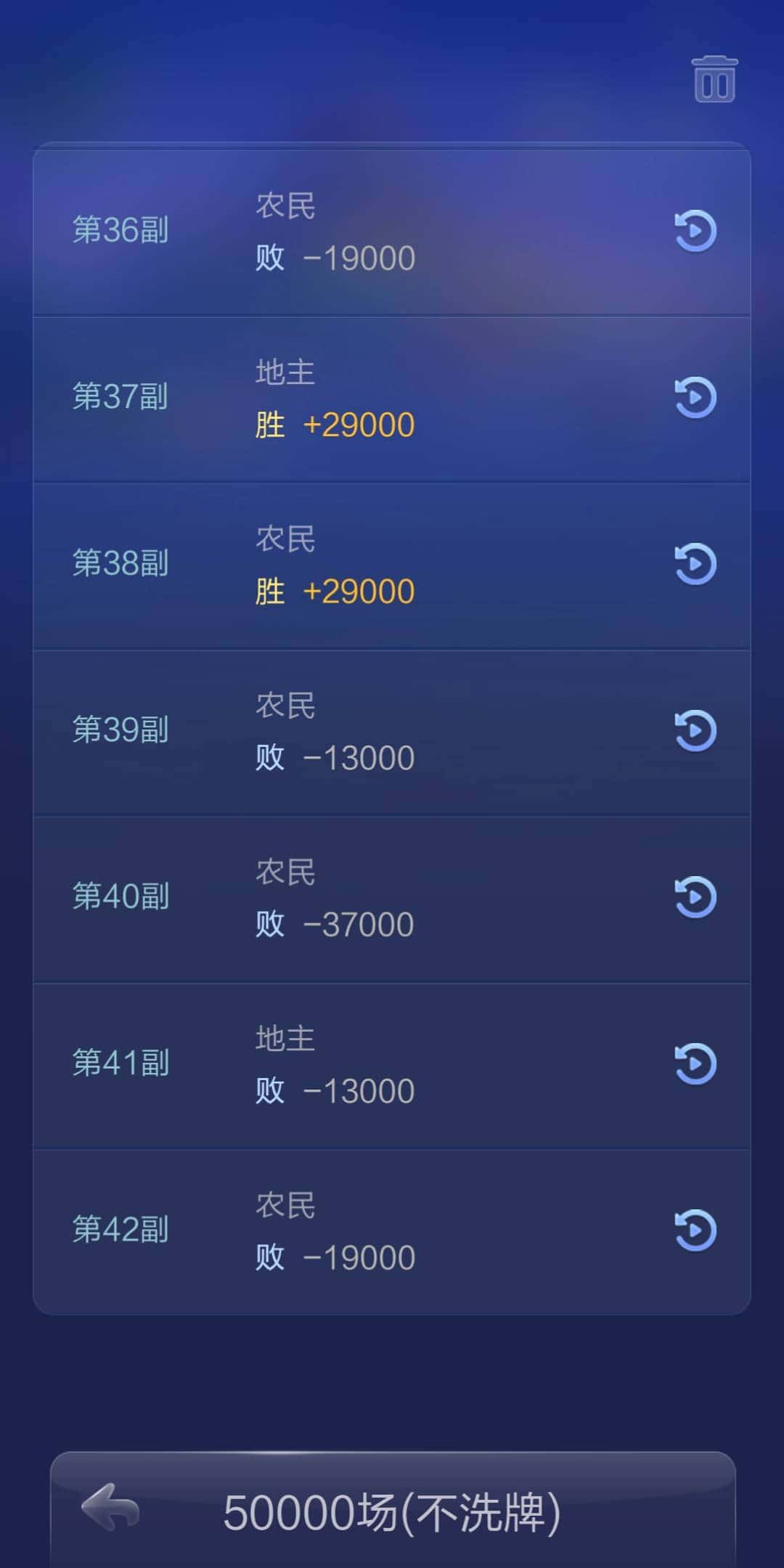The width and height of the screenshot is (784, 1568).
Task: Open the round 40 replay icon
Action: pyautogui.click(x=694, y=899)
